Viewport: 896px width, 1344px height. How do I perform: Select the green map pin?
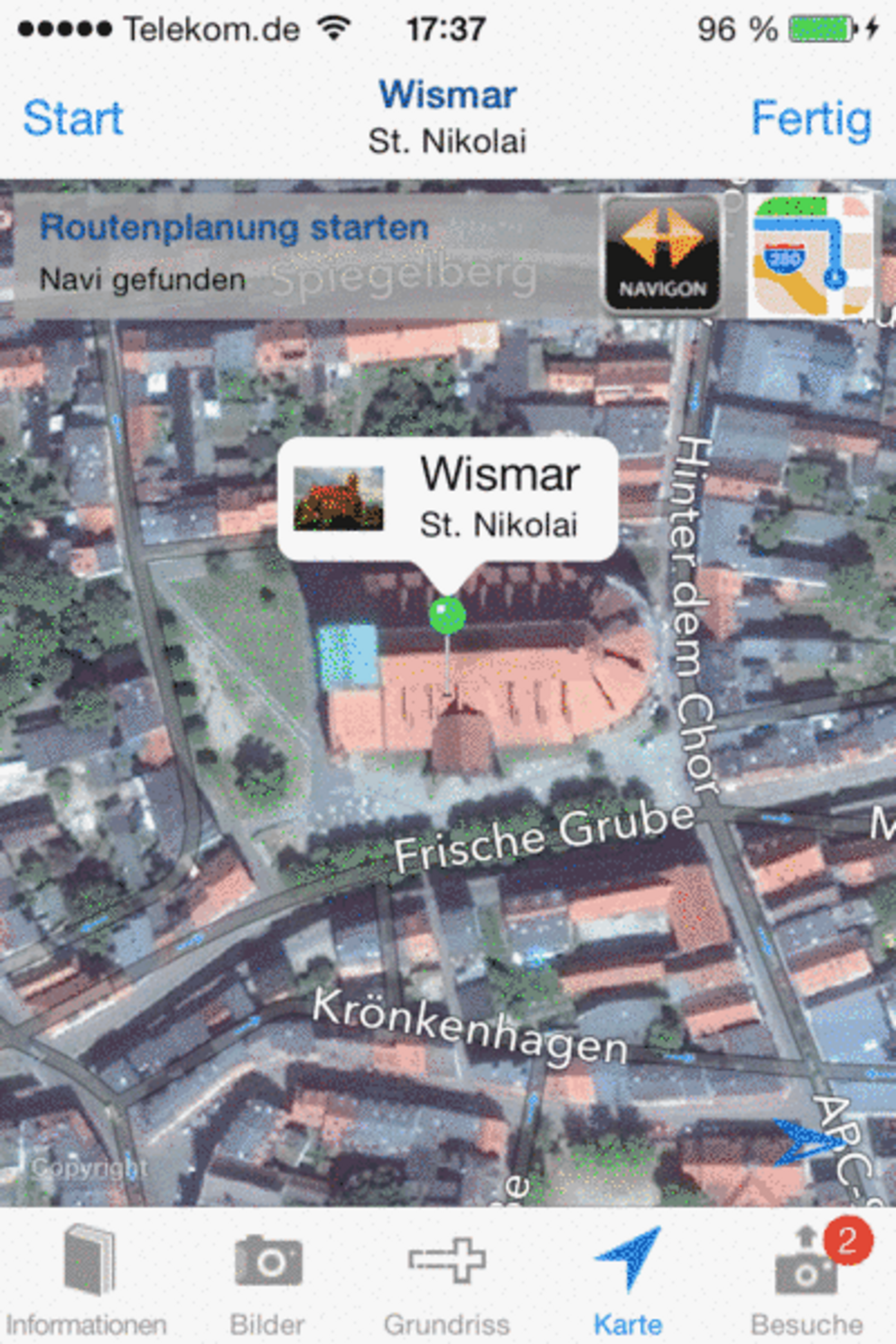tap(447, 615)
